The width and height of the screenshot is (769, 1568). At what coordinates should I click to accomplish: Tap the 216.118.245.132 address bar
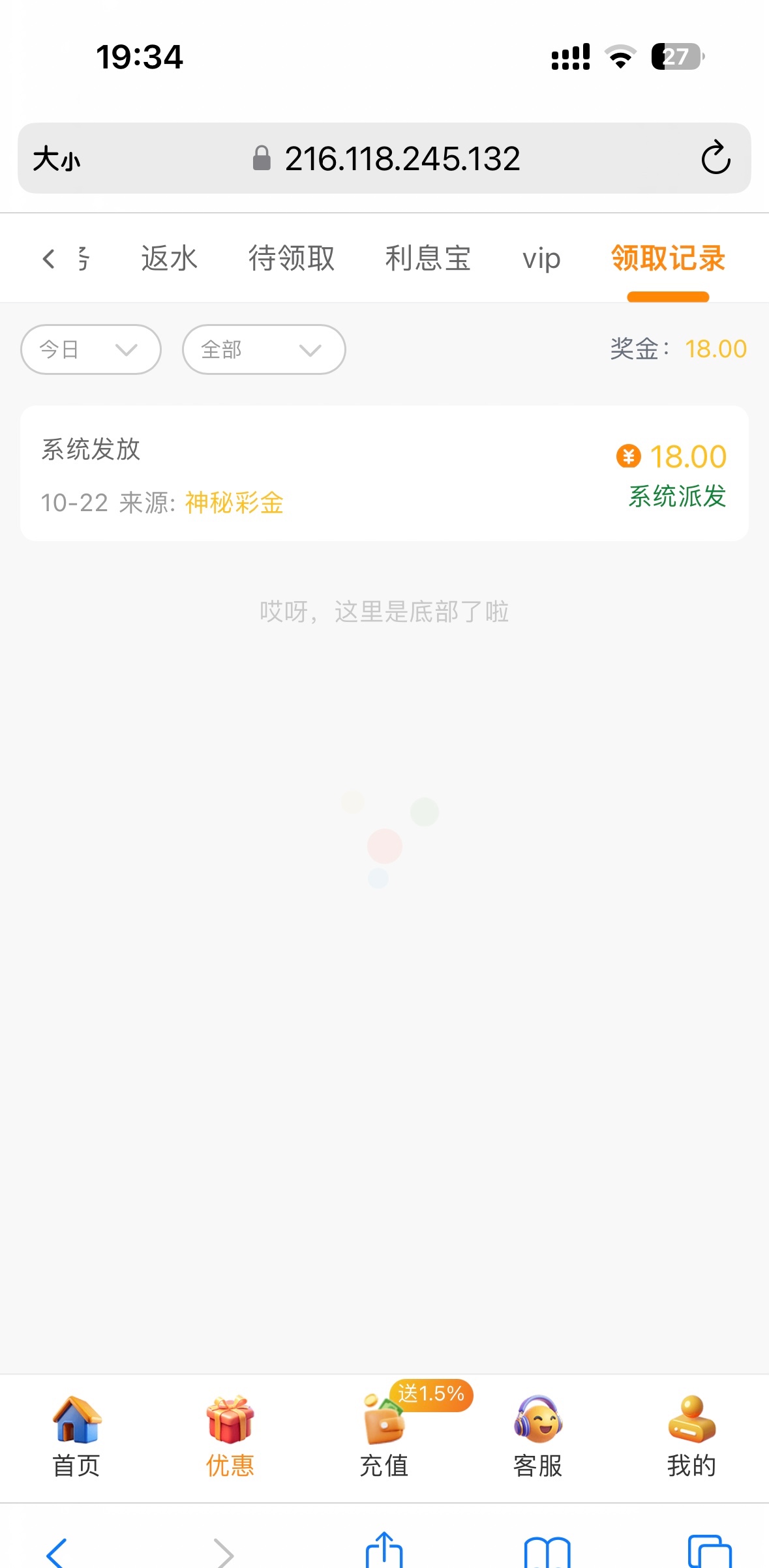click(x=401, y=158)
